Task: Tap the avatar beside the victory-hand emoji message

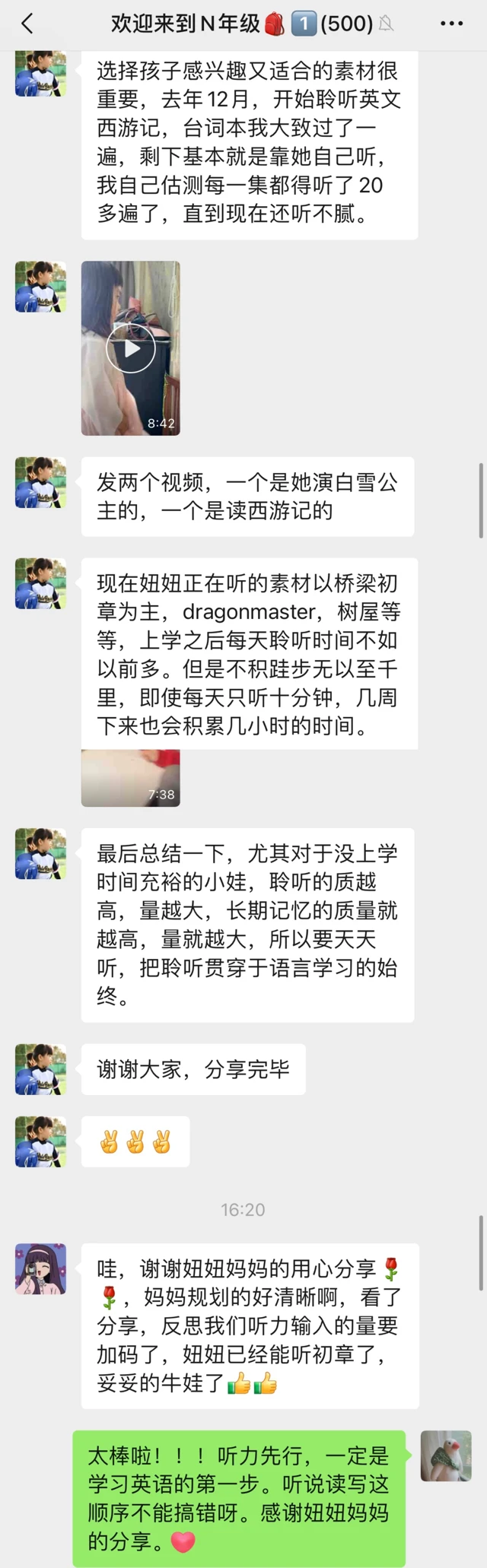Action: click(41, 1141)
